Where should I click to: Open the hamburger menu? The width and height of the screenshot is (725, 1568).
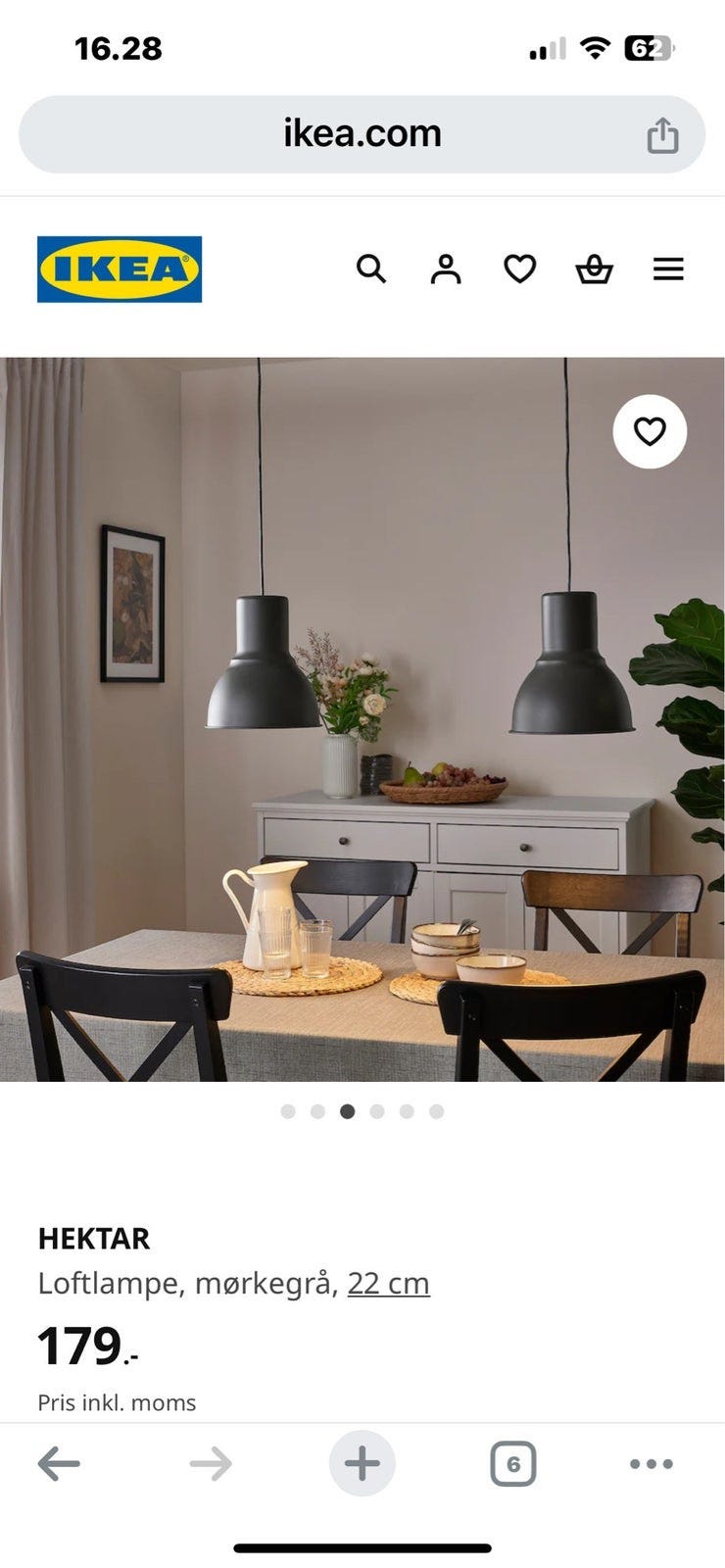tap(668, 268)
